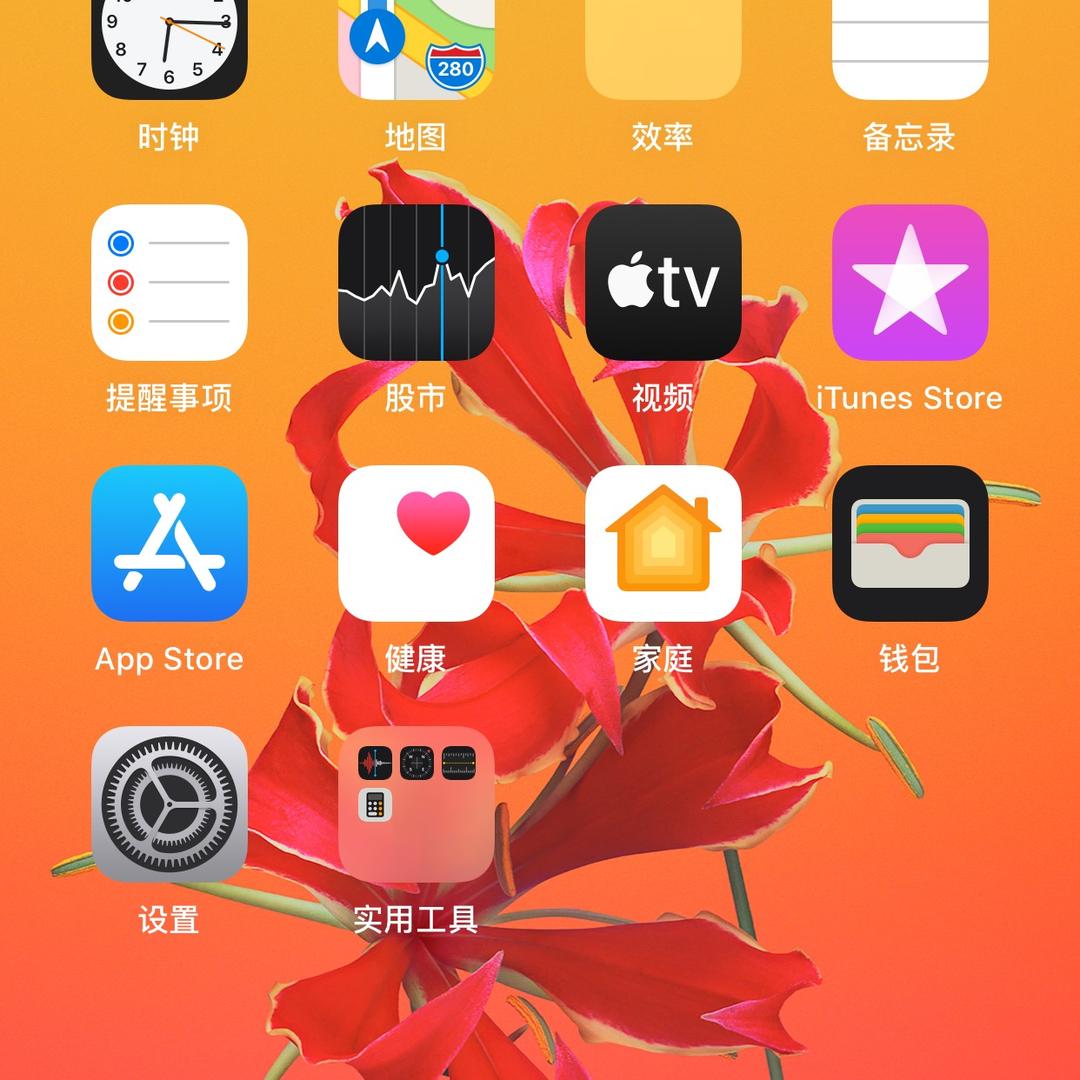
Task: Open iTunes Store
Action: pyautogui.click(x=910, y=282)
